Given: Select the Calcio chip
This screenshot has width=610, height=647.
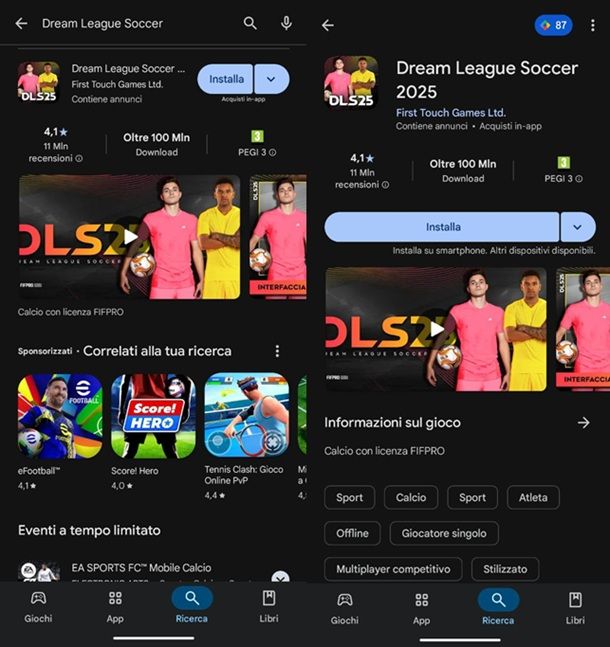Looking at the screenshot, I should tap(410, 497).
